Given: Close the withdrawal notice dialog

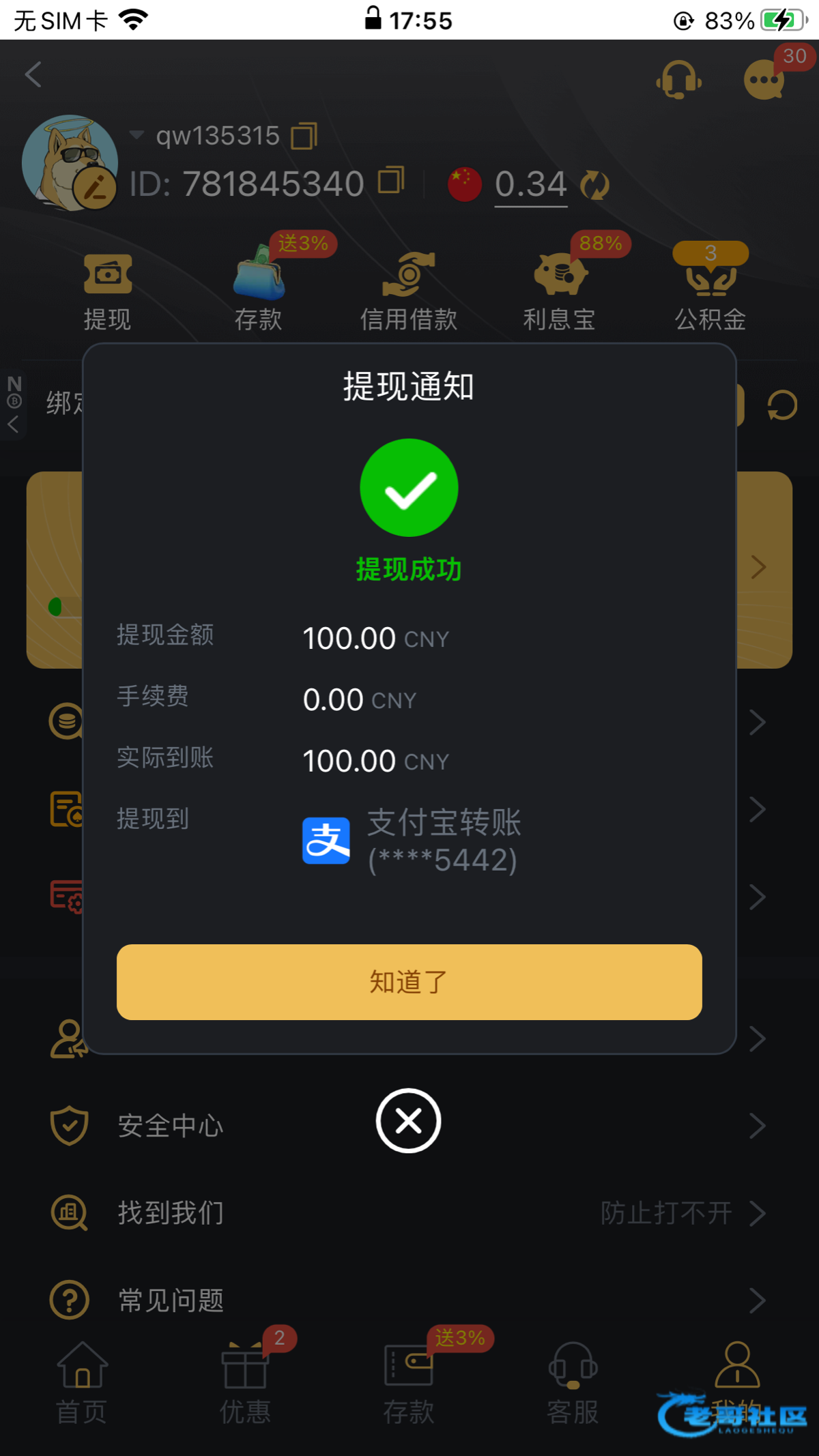Looking at the screenshot, I should point(408,1120).
